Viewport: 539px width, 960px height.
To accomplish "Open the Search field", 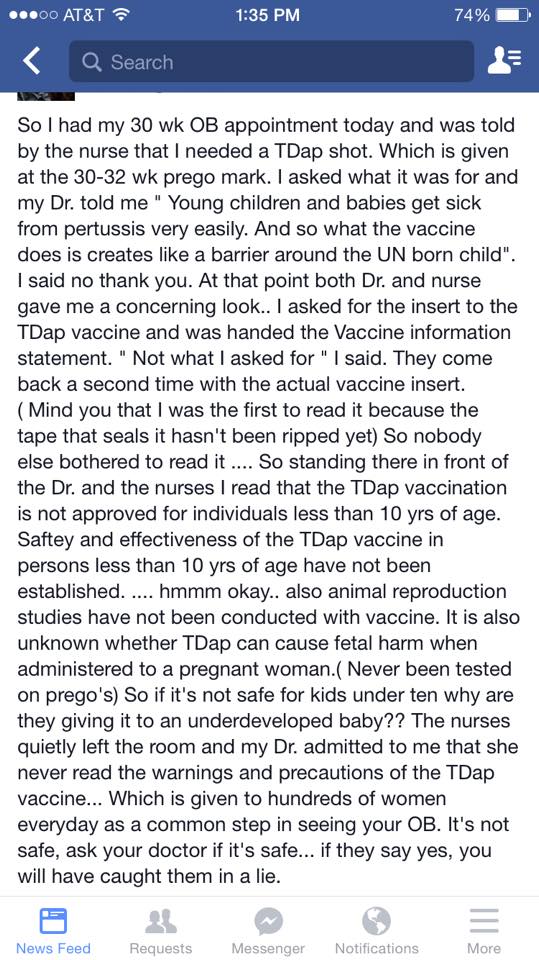I will click(271, 61).
